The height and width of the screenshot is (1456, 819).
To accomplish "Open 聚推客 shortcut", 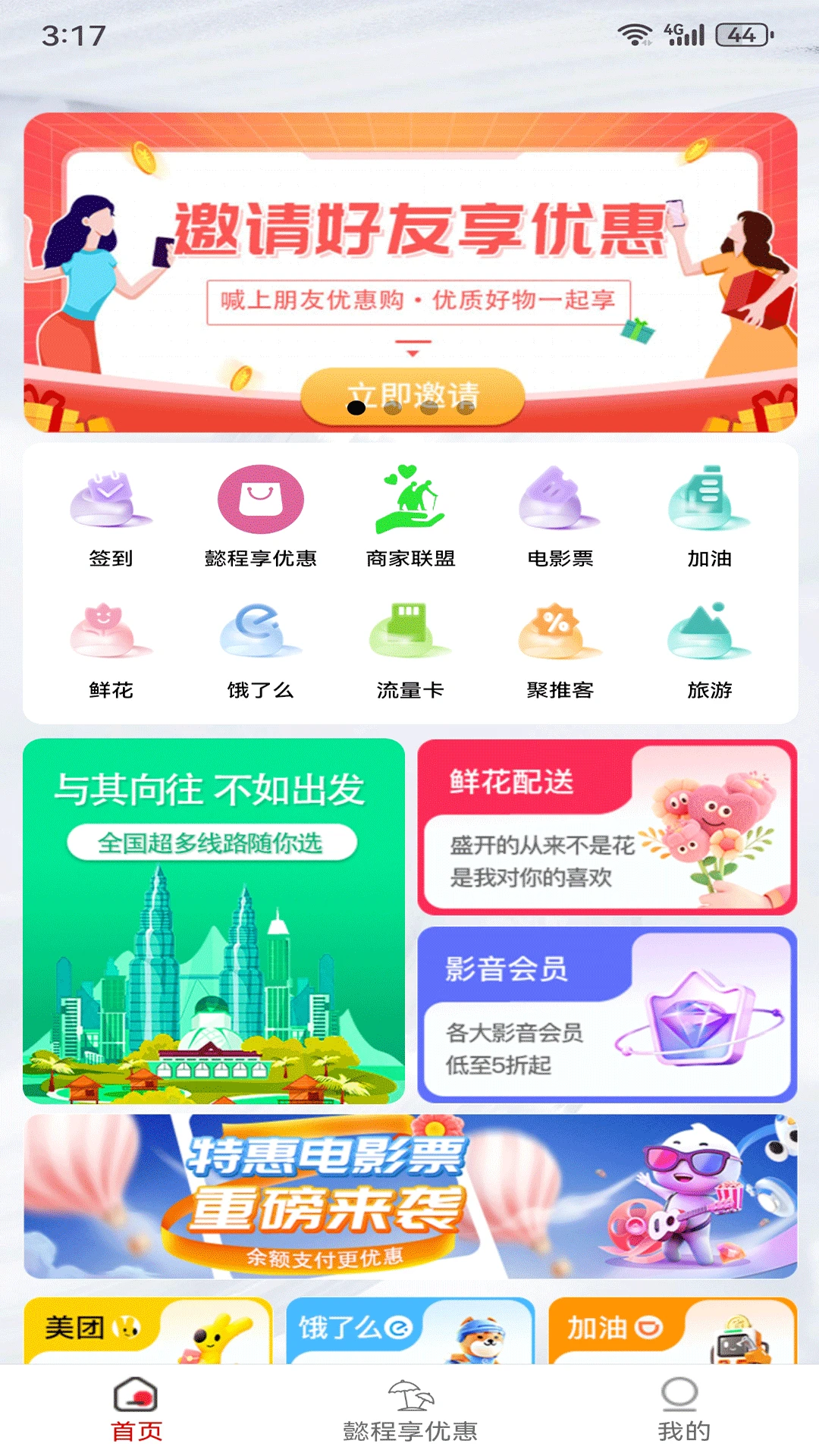I will tap(560, 649).
